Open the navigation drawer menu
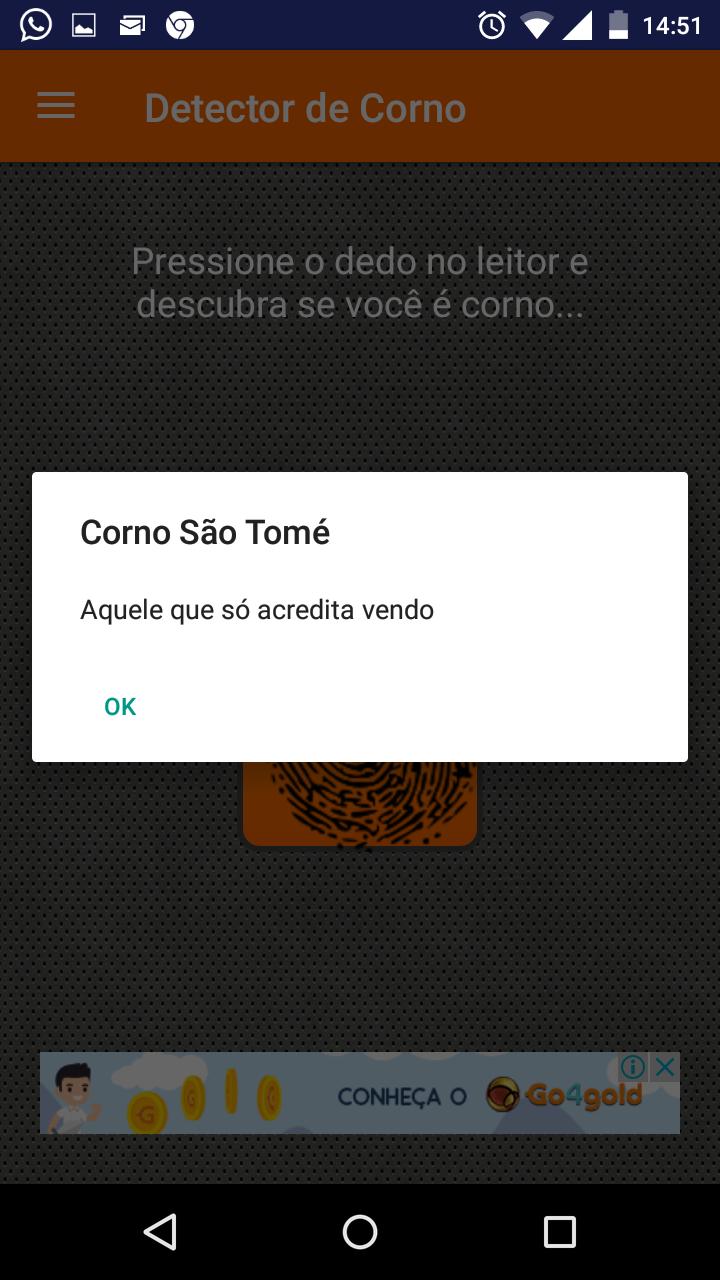The height and width of the screenshot is (1280, 720). [x=55, y=106]
